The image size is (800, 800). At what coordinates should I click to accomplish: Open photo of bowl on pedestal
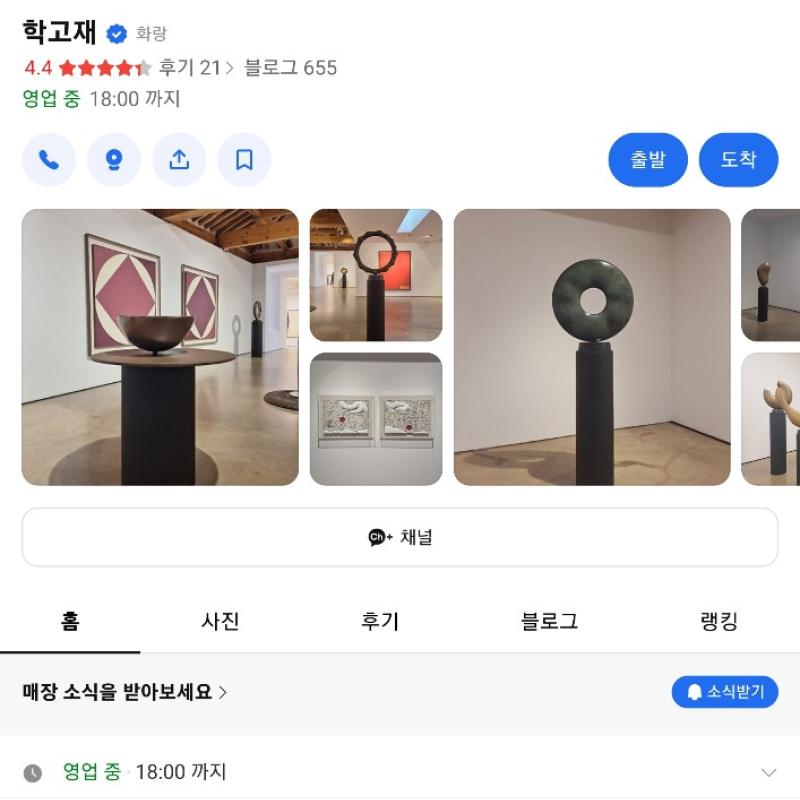pos(160,347)
